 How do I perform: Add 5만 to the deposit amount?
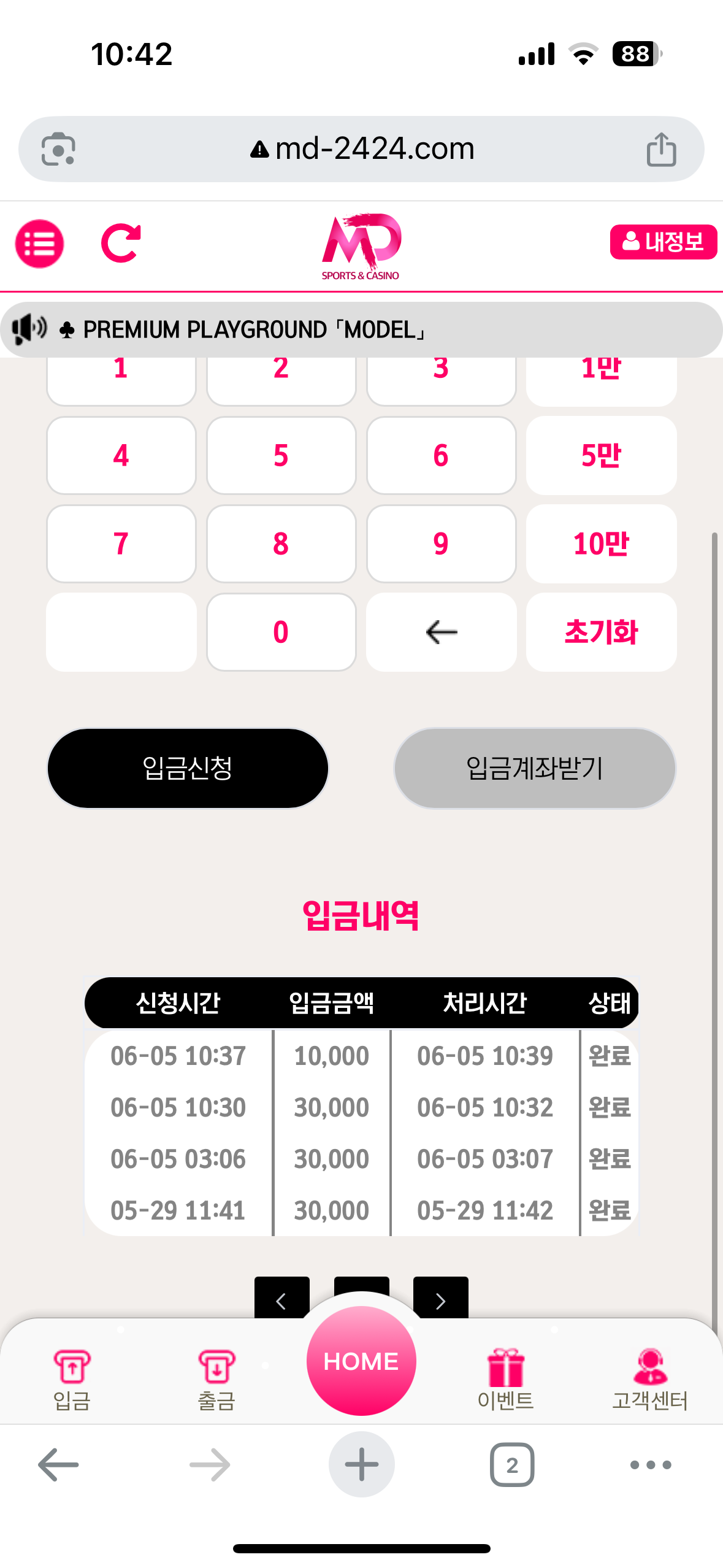click(601, 456)
